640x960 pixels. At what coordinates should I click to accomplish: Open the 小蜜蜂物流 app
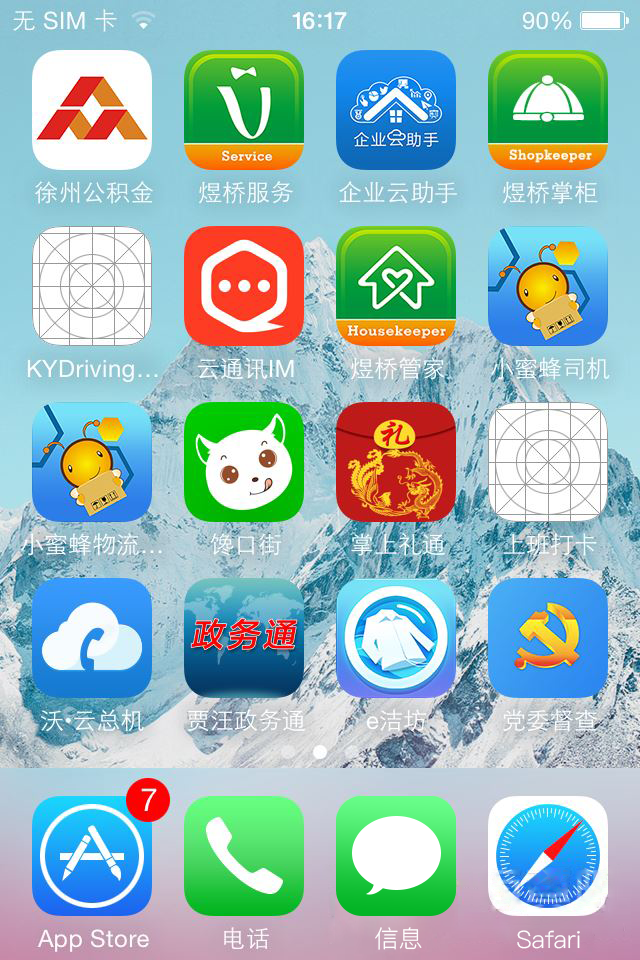tap(92, 462)
